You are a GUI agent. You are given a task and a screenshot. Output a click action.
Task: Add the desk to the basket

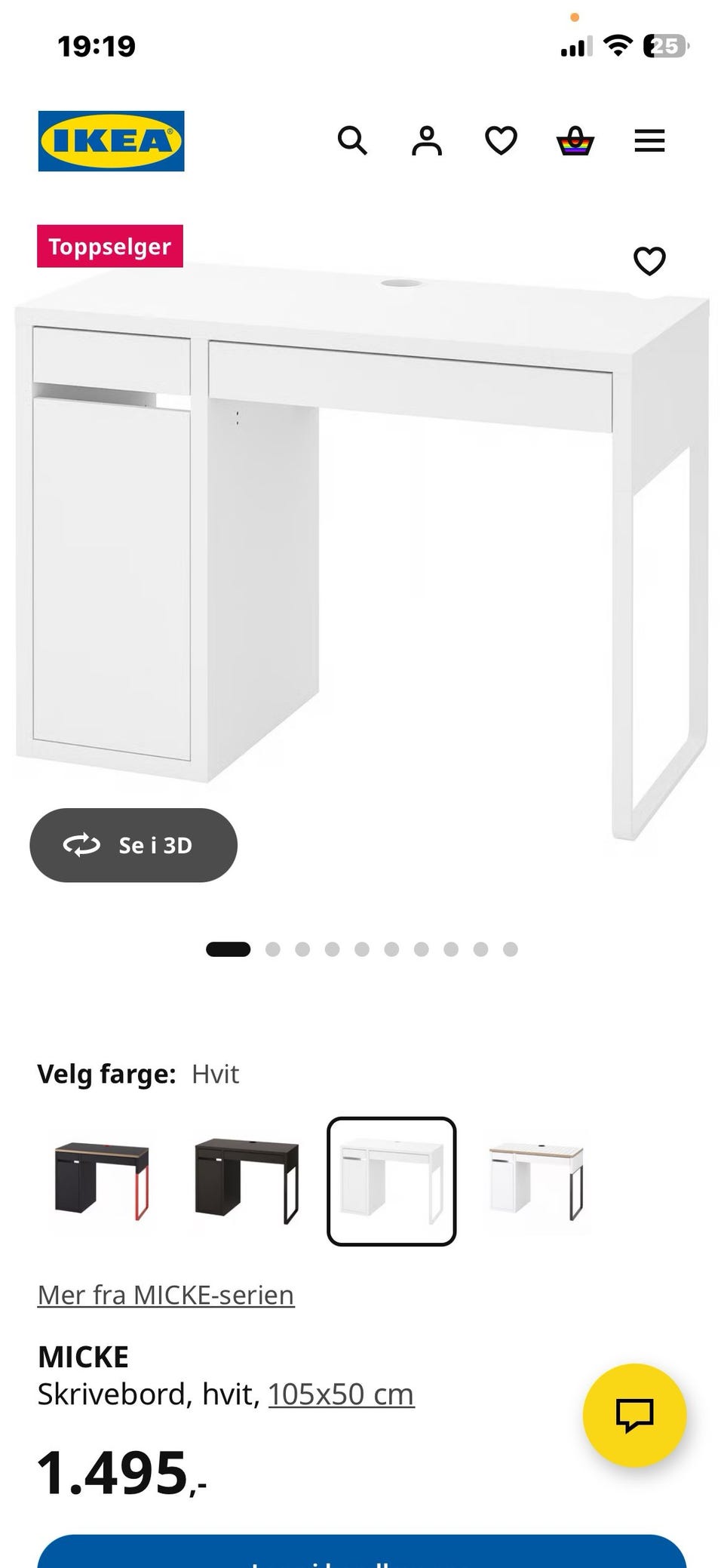362,1551
